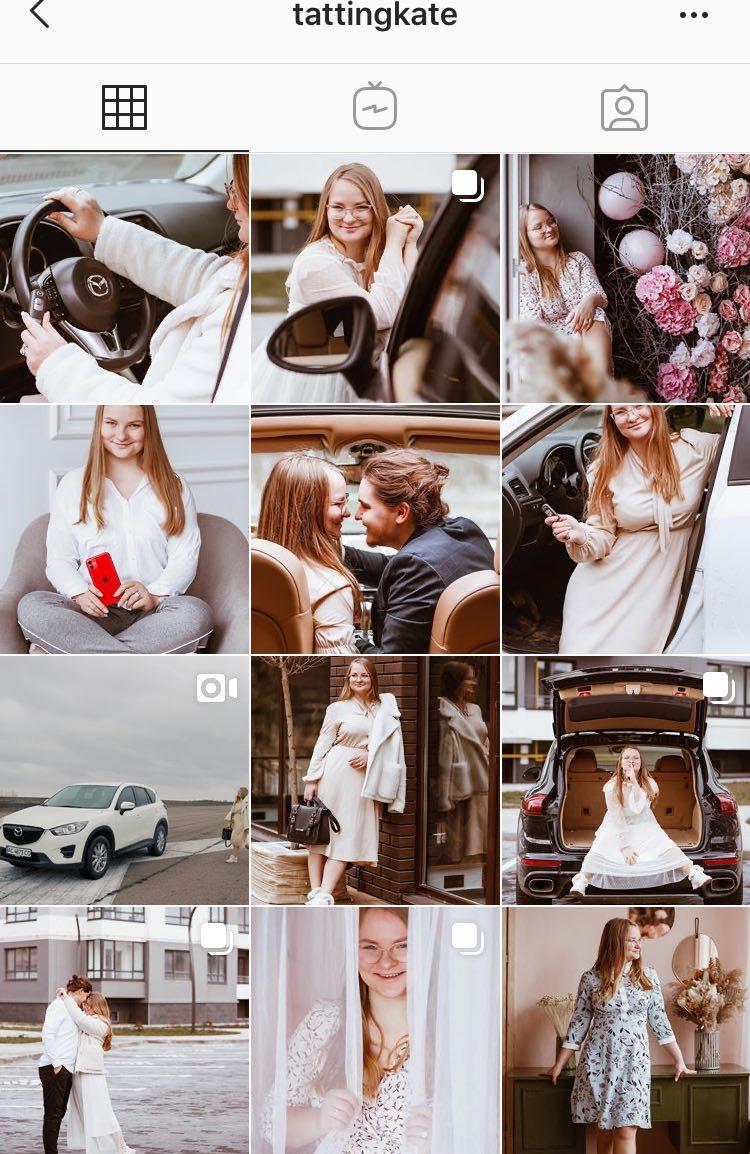Image resolution: width=750 pixels, height=1154 pixels.
Task: Open post of woman by brick wall
Action: (375, 780)
